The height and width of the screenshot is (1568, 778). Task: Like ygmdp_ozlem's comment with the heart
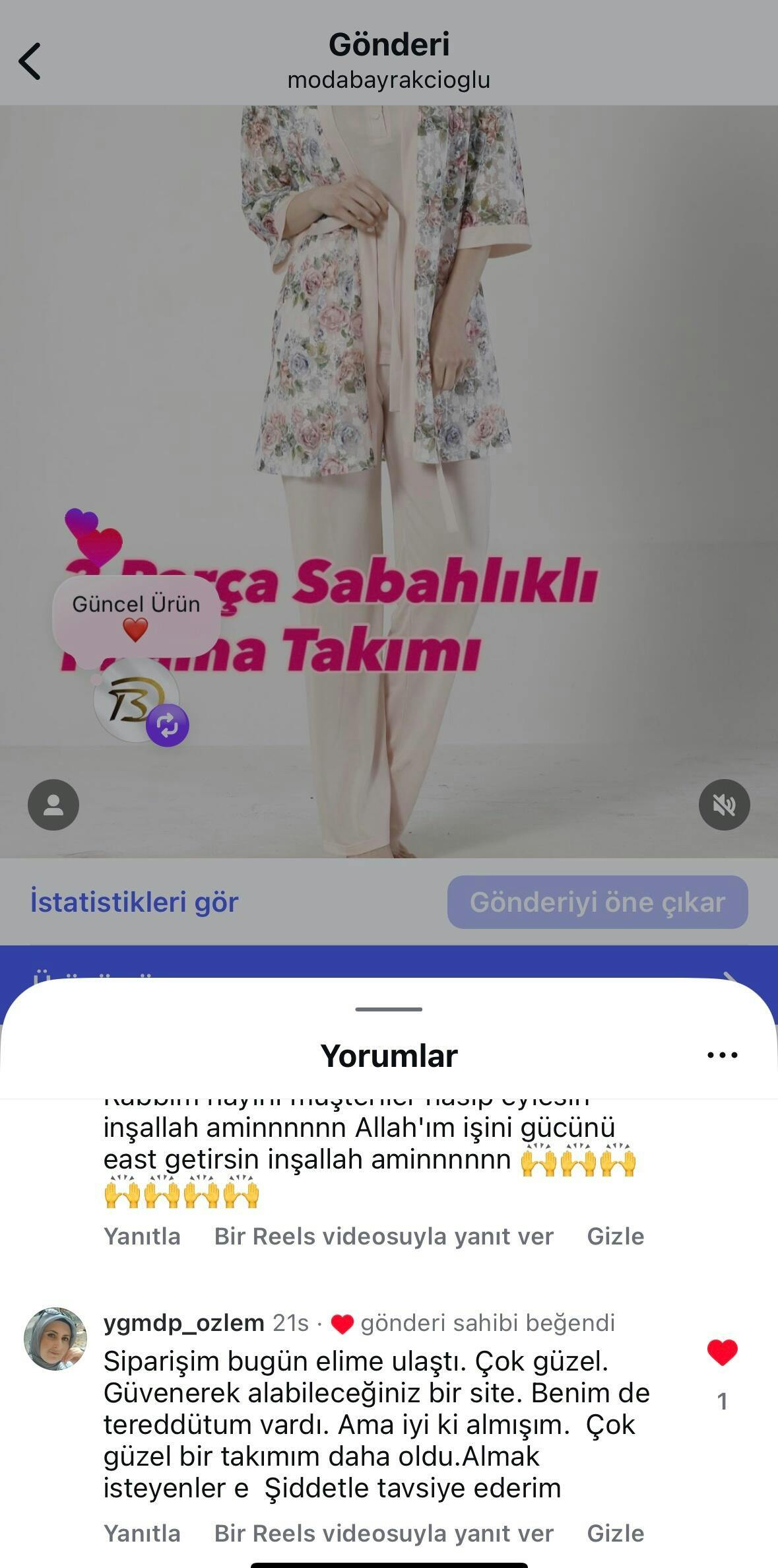tap(722, 1353)
